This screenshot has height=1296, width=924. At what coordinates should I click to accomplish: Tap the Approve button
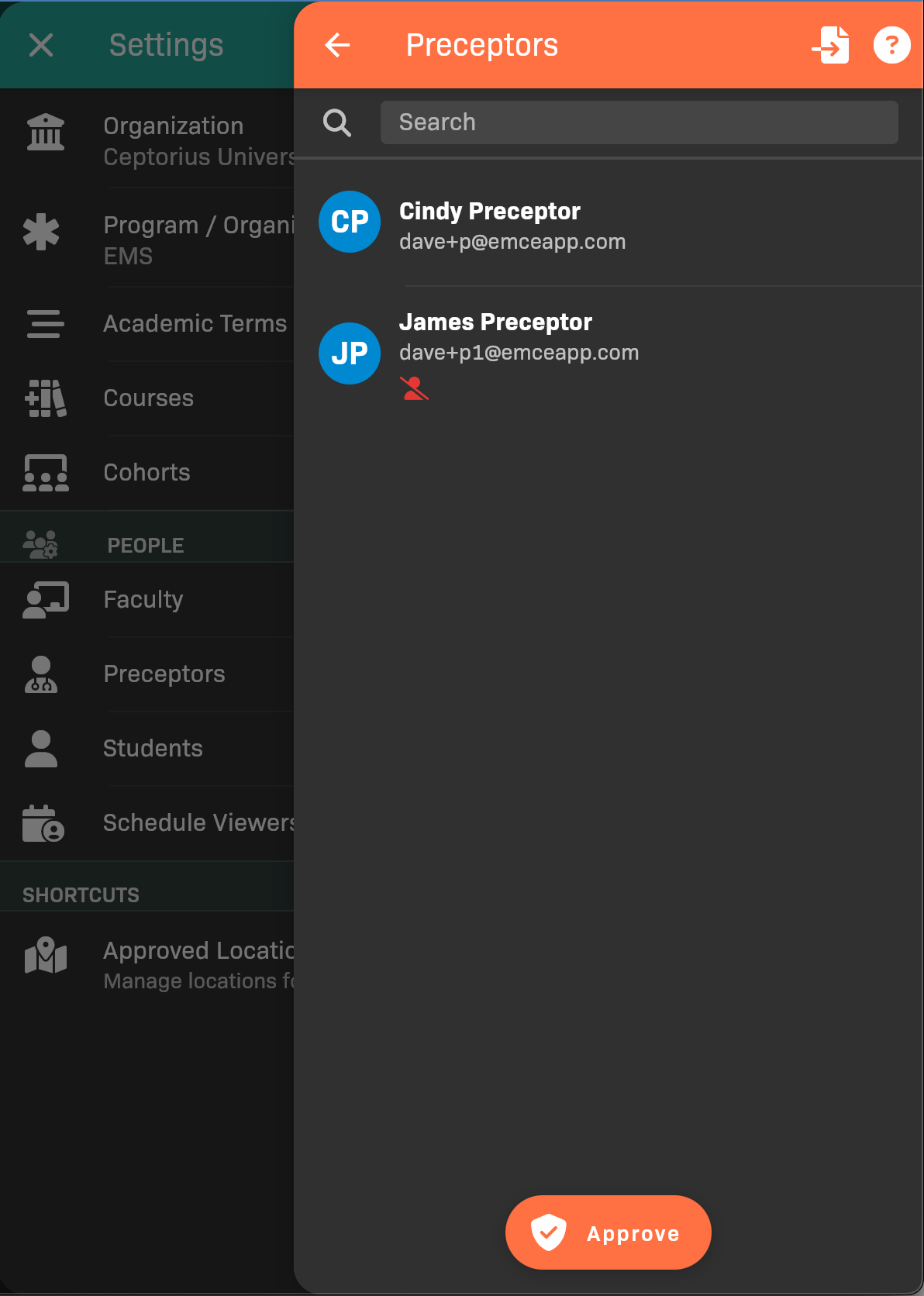tap(608, 1232)
